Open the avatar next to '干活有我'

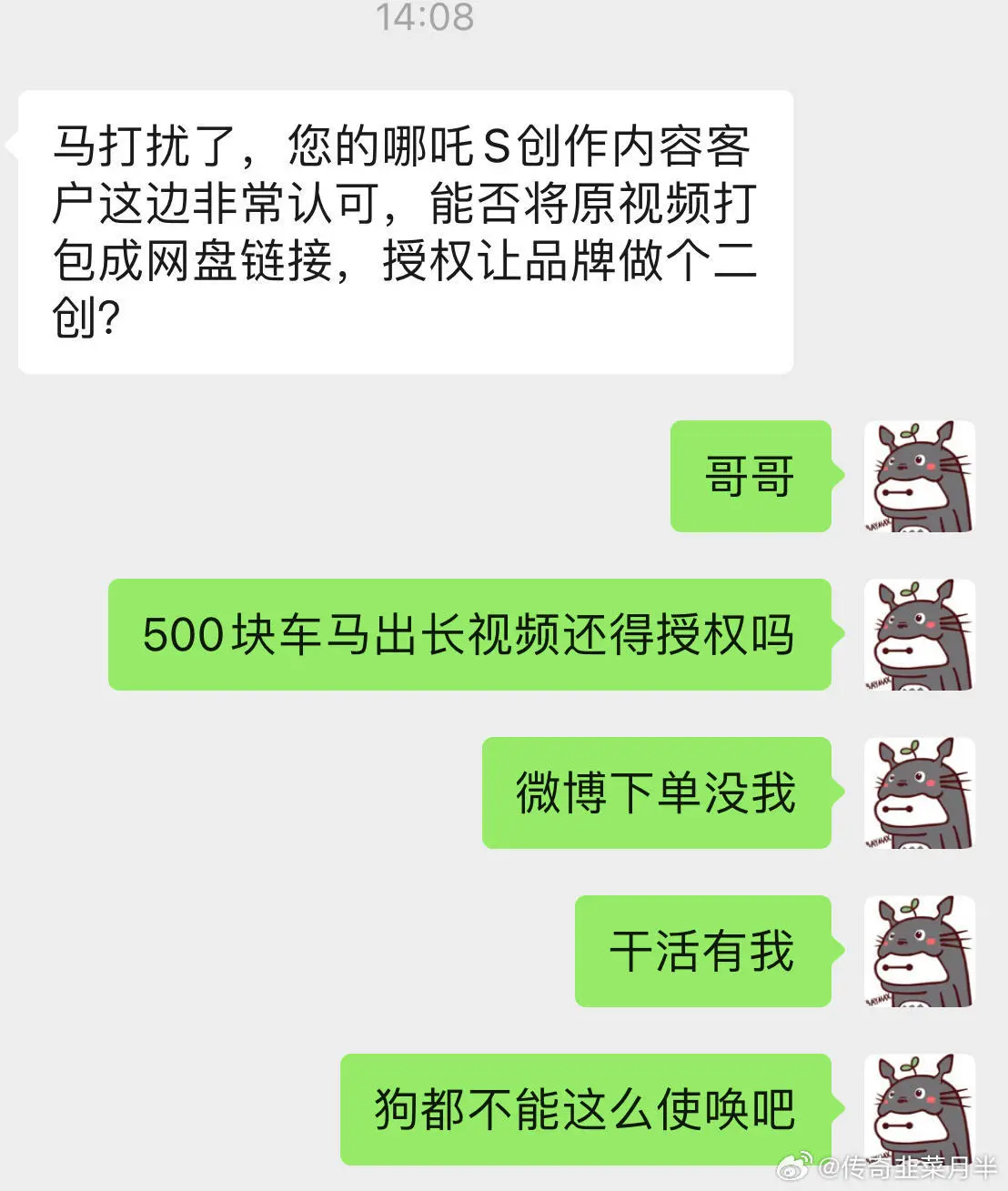pos(919,952)
